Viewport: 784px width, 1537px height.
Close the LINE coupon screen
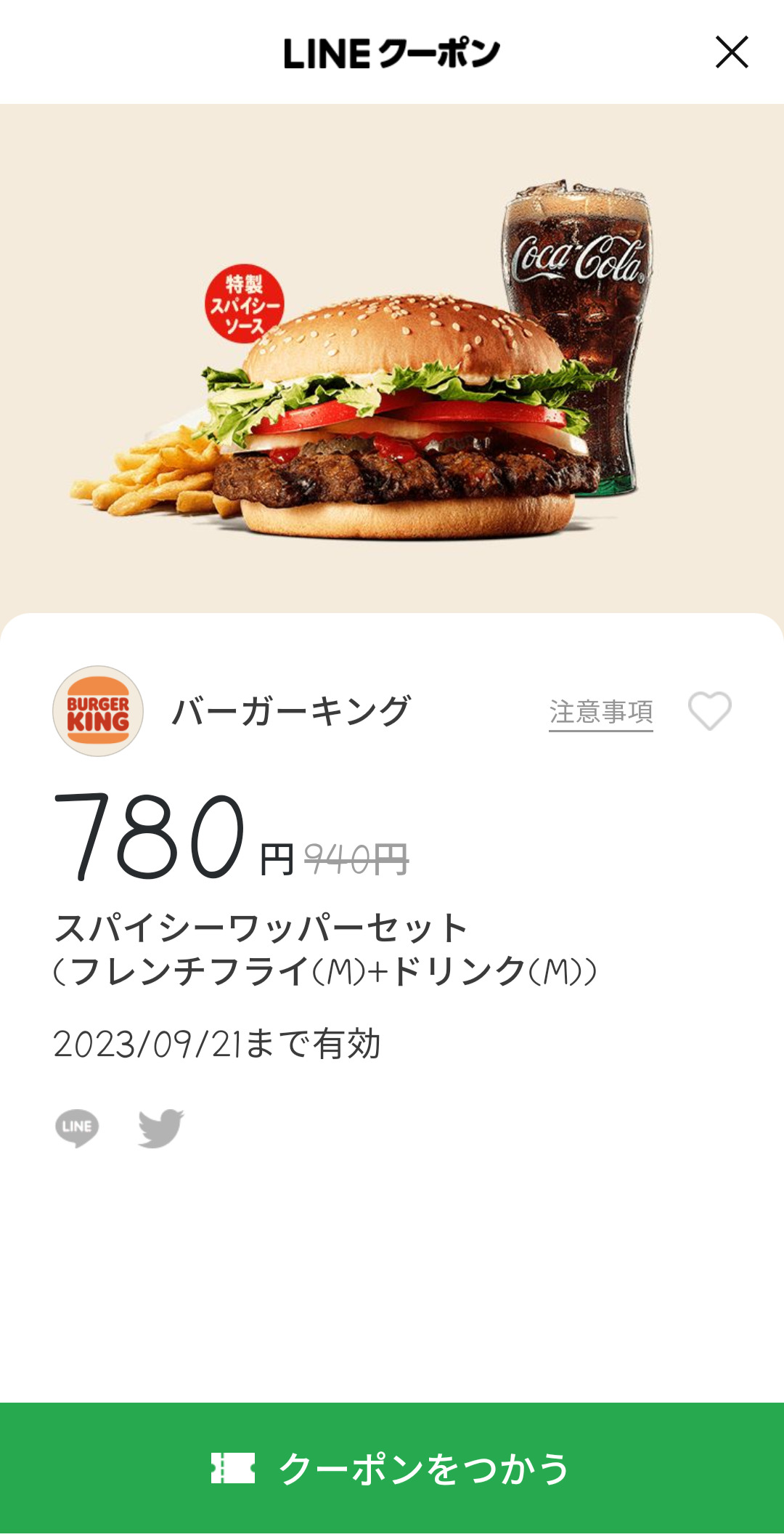(x=731, y=52)
